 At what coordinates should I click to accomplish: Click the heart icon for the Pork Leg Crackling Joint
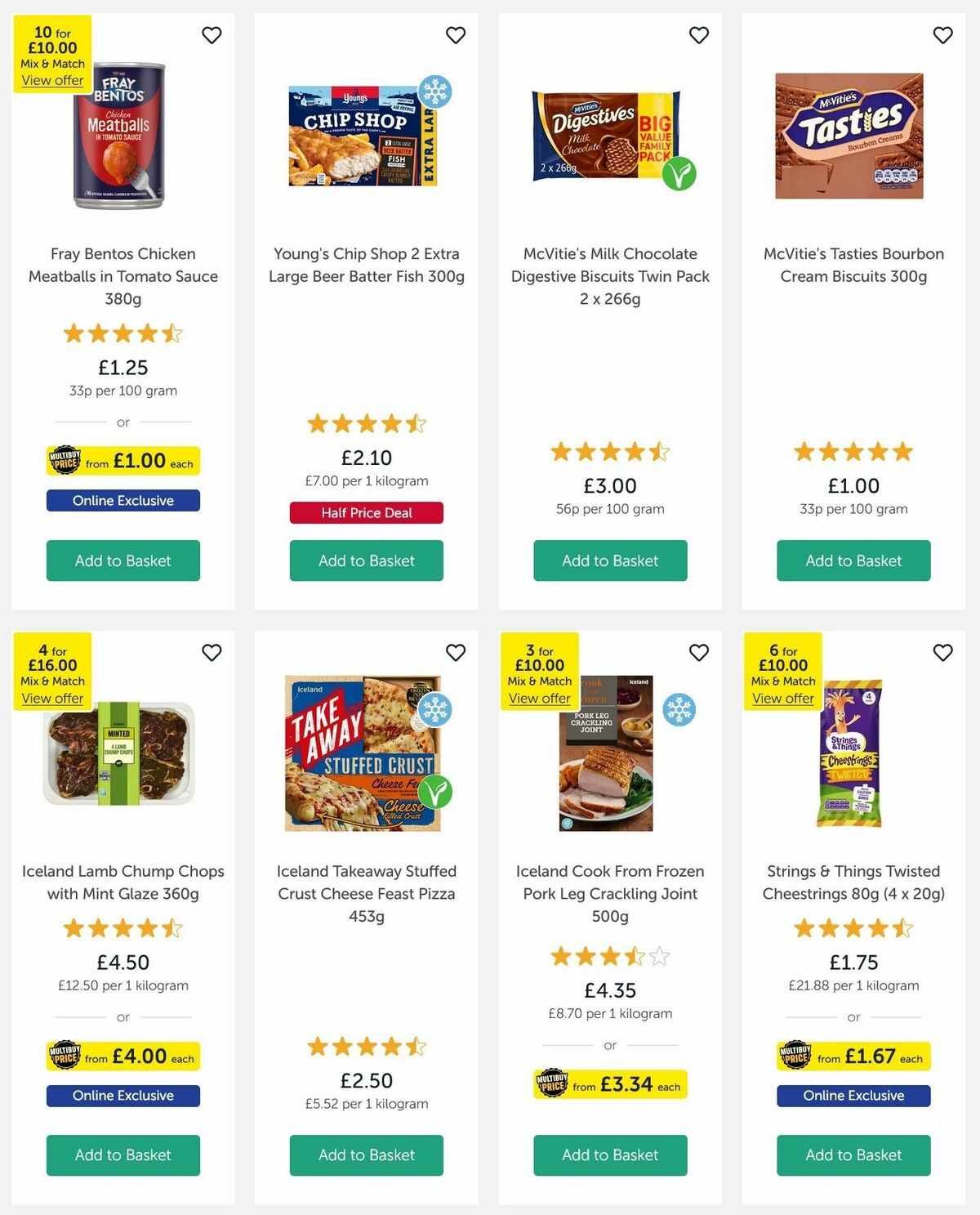click(x=698, y=653)
